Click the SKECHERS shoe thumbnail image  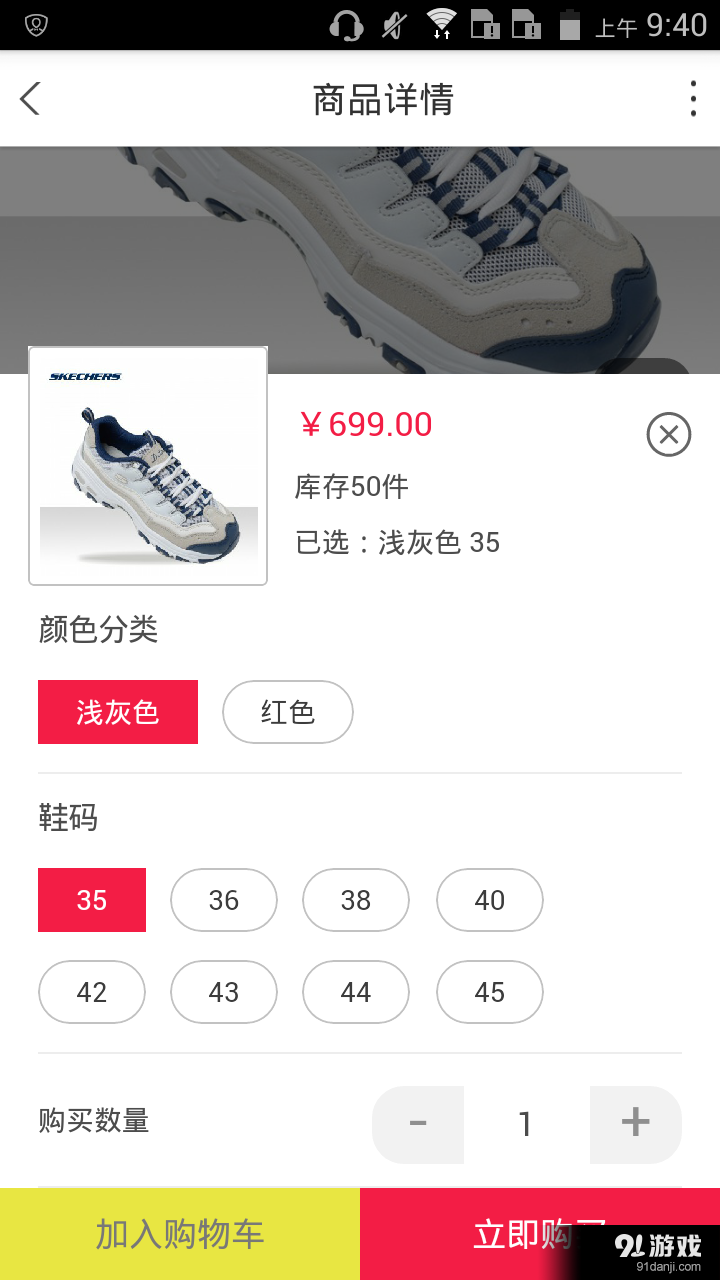click(x=148, y=466)
